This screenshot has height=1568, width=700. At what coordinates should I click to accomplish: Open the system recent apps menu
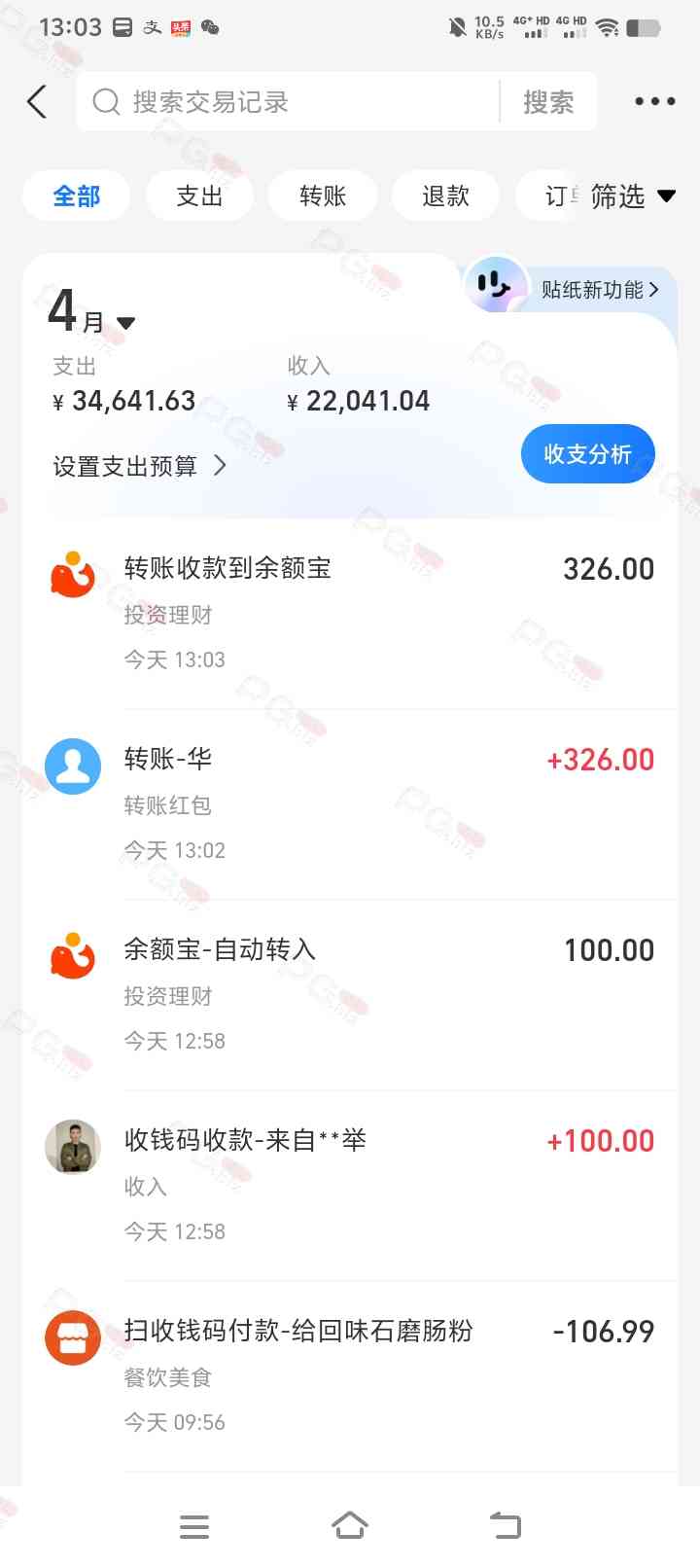194,1526
